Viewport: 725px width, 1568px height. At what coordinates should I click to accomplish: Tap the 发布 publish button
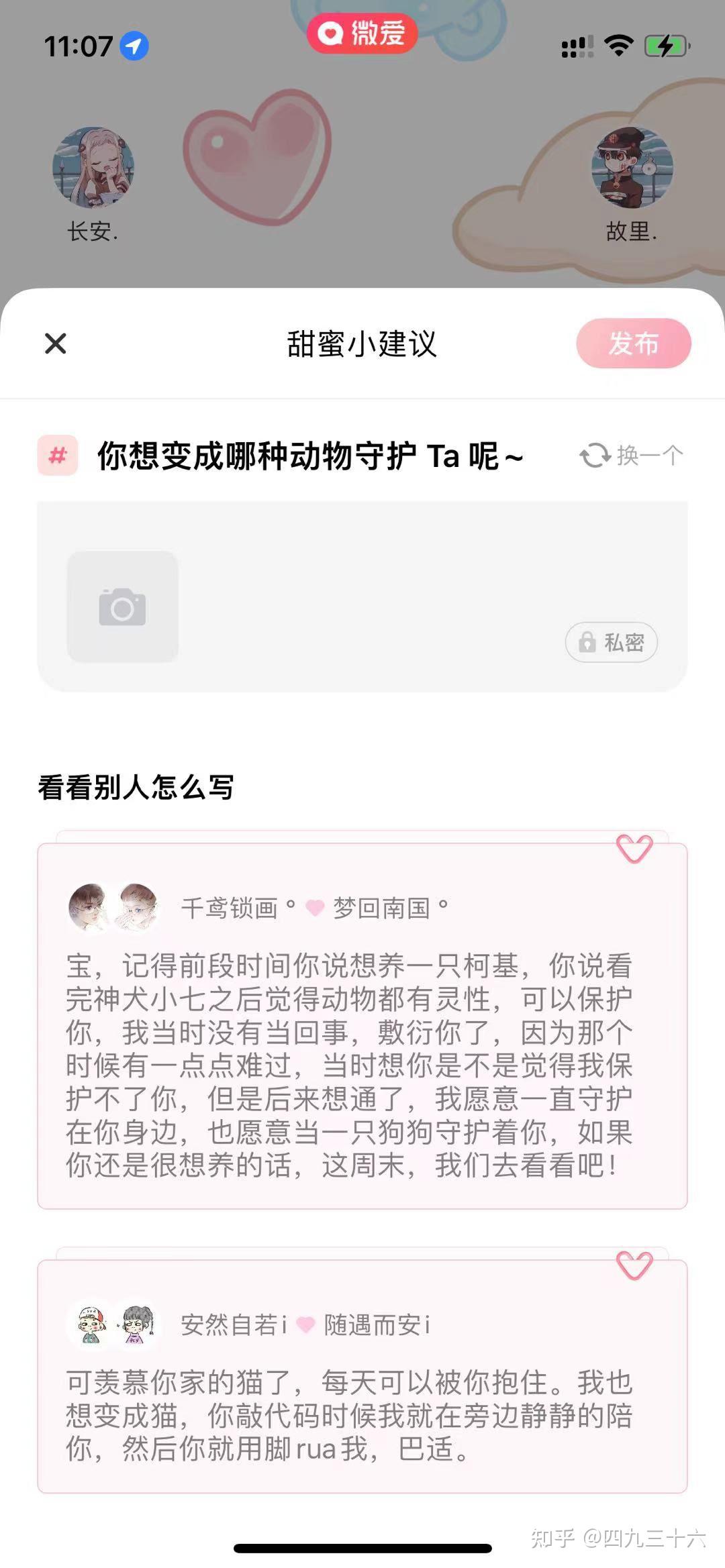(633, 344)
